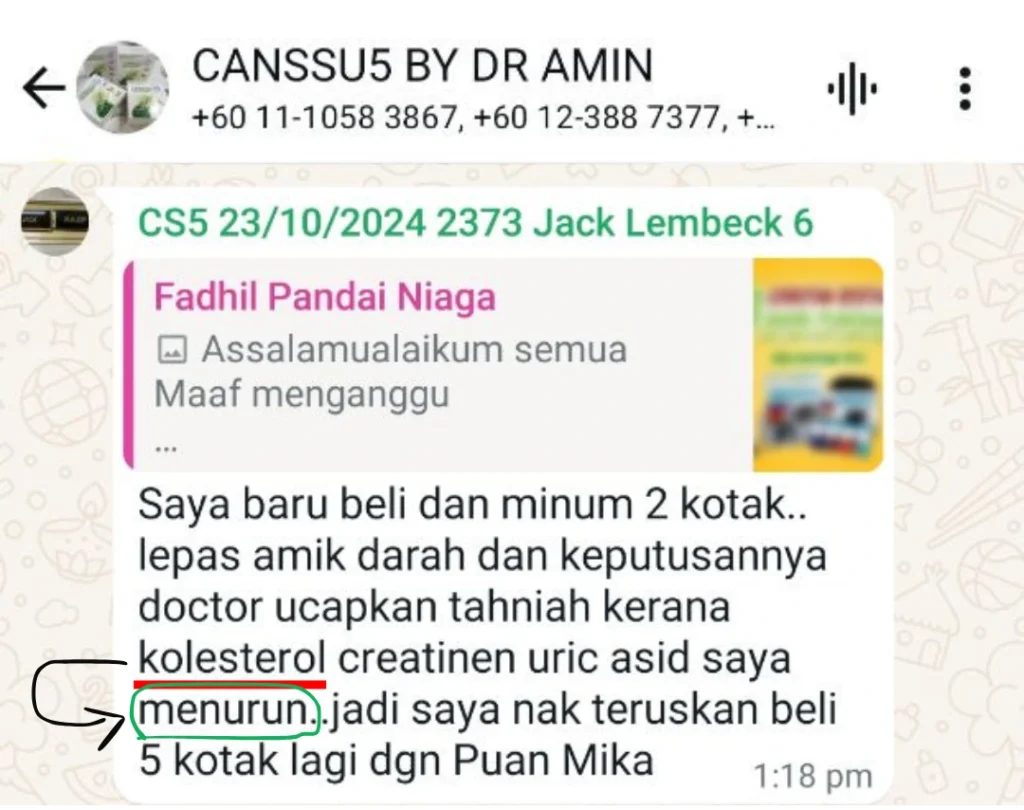This screenshot has height=810, width=1024.
Task: Start a group voice chat
Action: 852,90
